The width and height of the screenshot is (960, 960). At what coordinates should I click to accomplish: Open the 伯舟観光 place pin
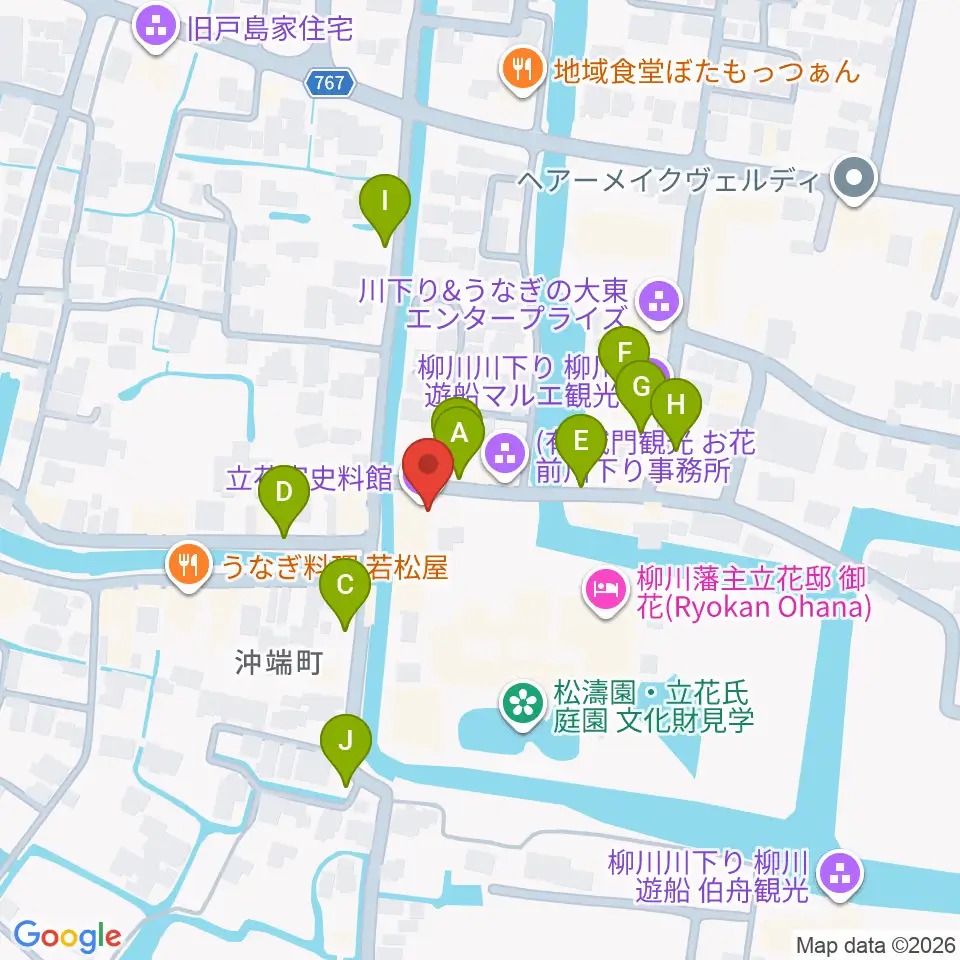click(841, 875)
